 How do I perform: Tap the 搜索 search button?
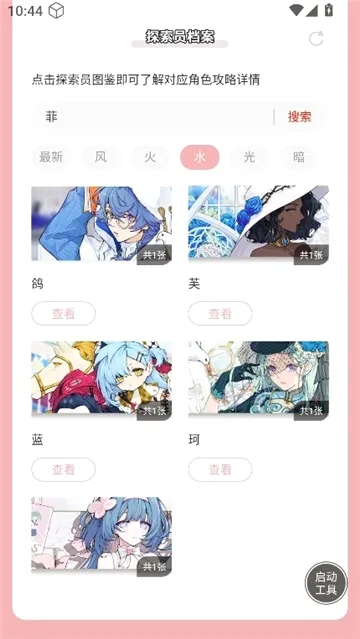click(x=300, y=117)
